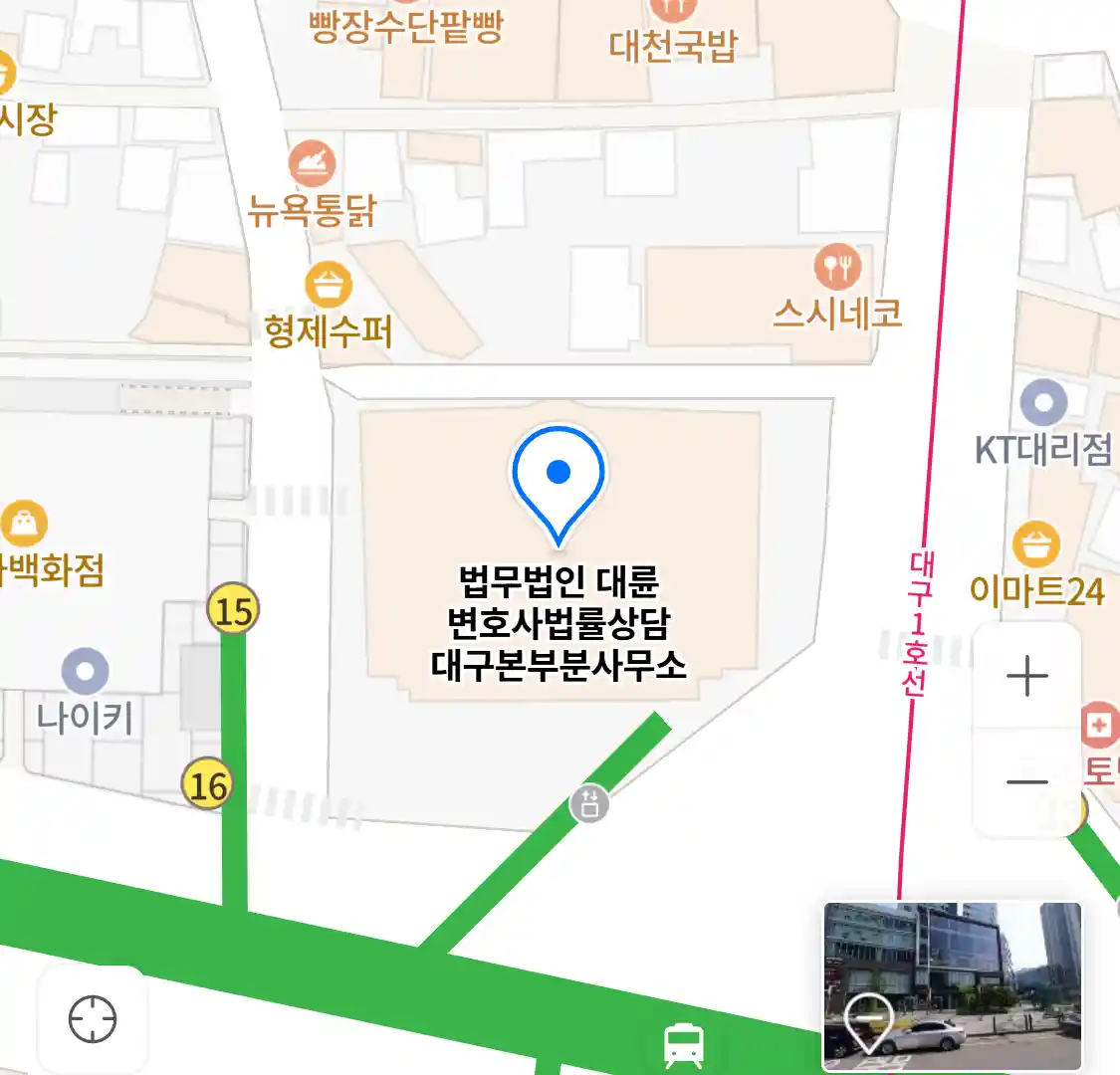Tap subway exit number 16
Image resolution: width=1120 pixels, height=1075 pixels.
(207, 784)
